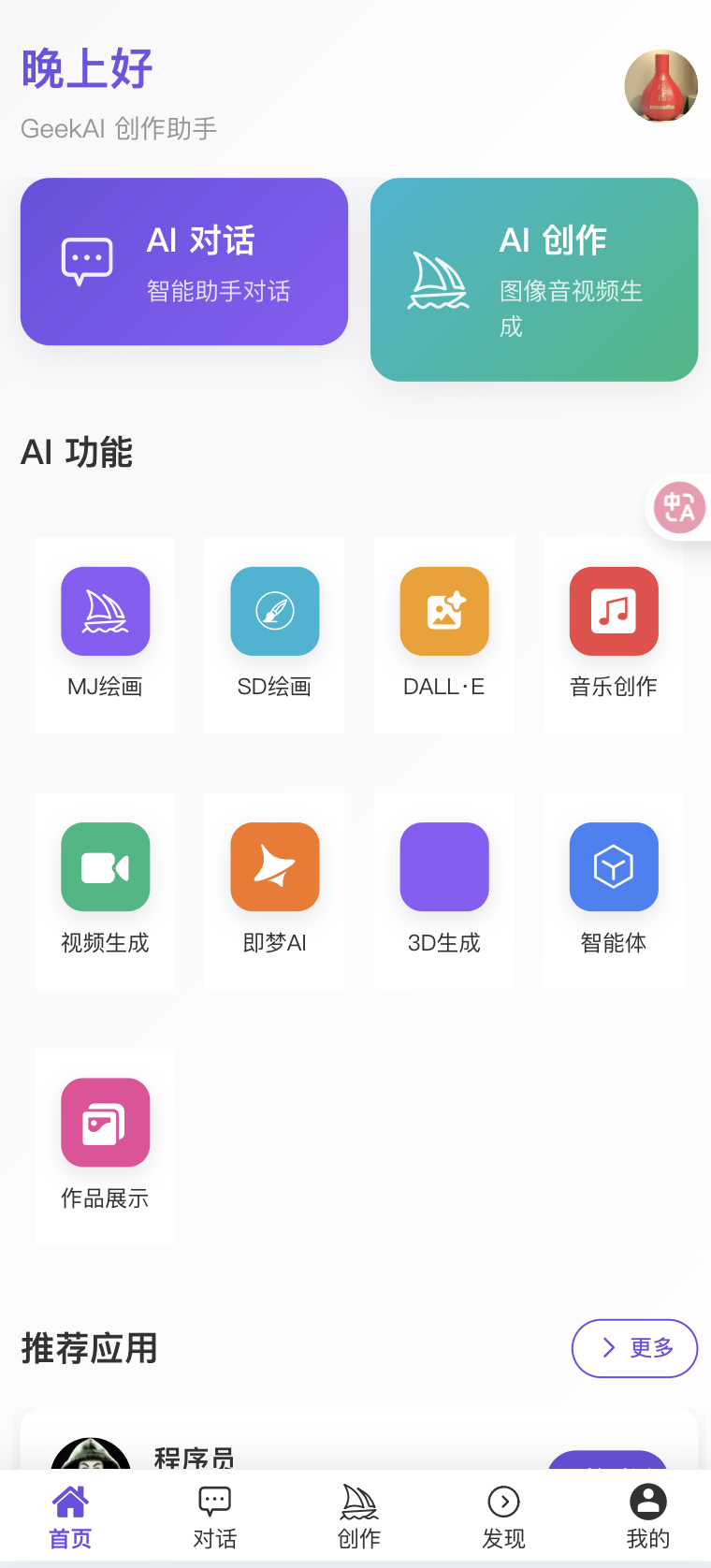Open the 发现 tab
The height and width of the screenshot is (1568, 711).
point(503,1516)
